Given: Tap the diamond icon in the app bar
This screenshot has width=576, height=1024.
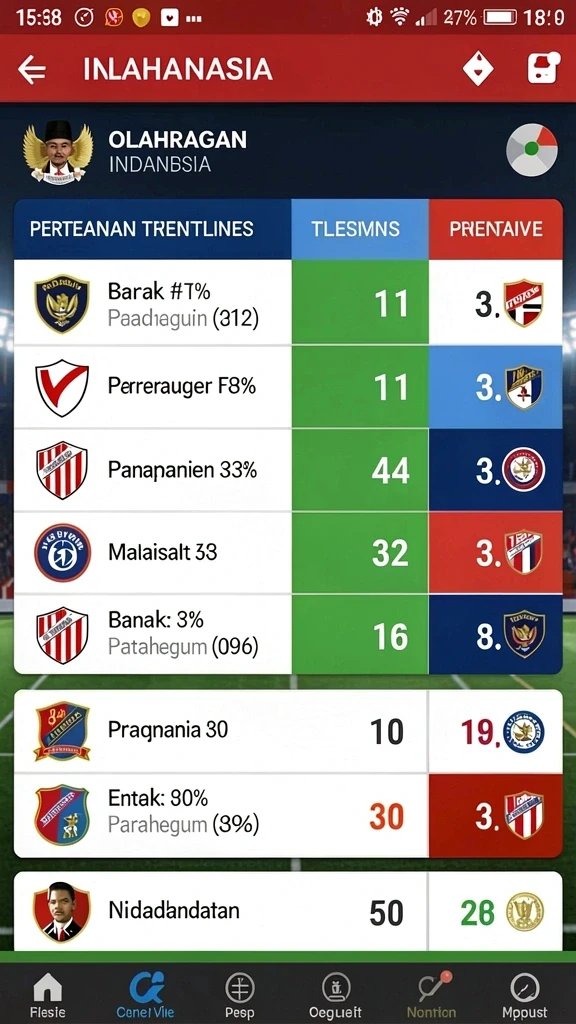Looking at the screenshot, I should pos(478,69).
